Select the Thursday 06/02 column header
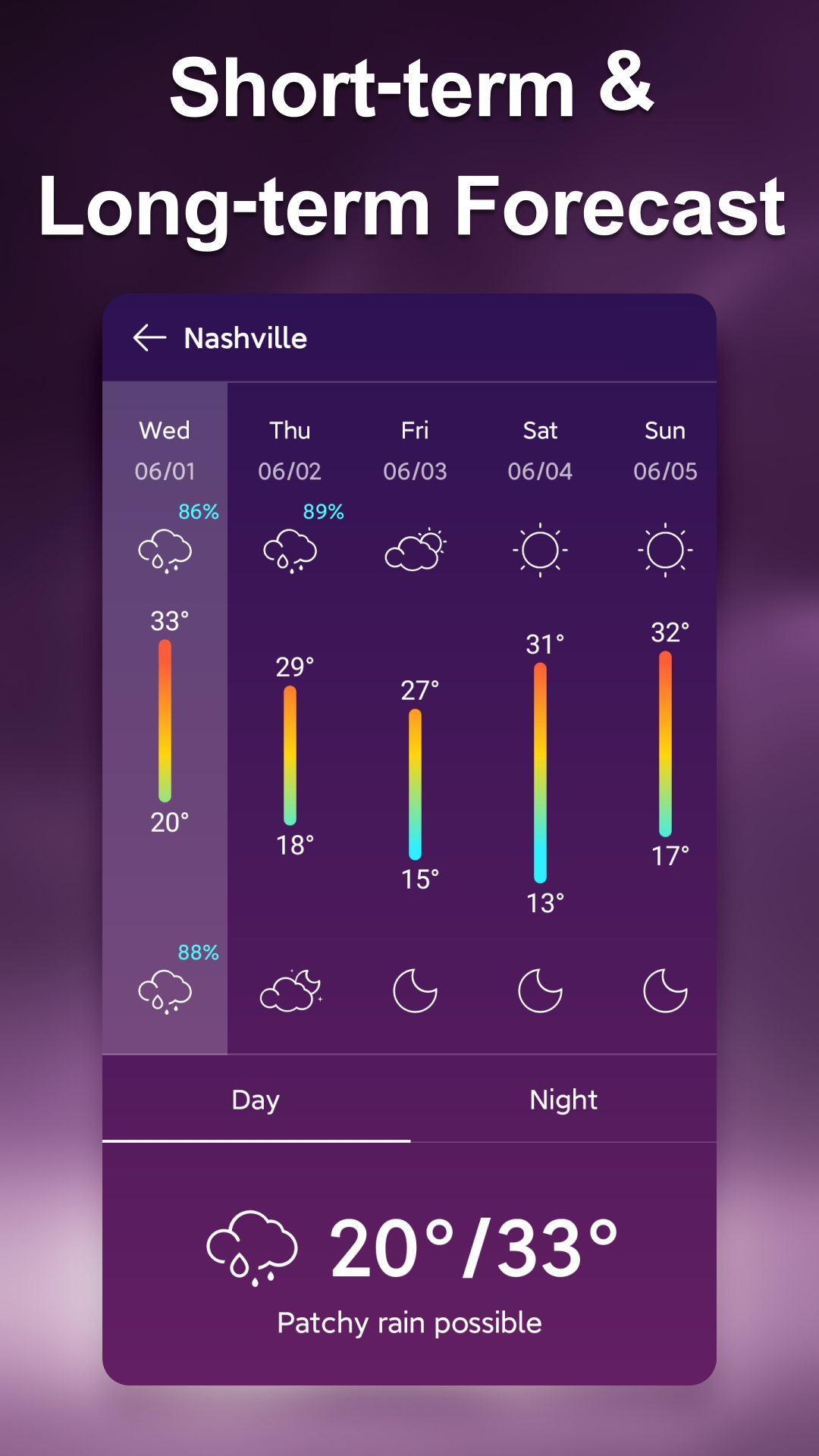The height and width of the screenshot is (1456, 819). (x=292, y=451)
